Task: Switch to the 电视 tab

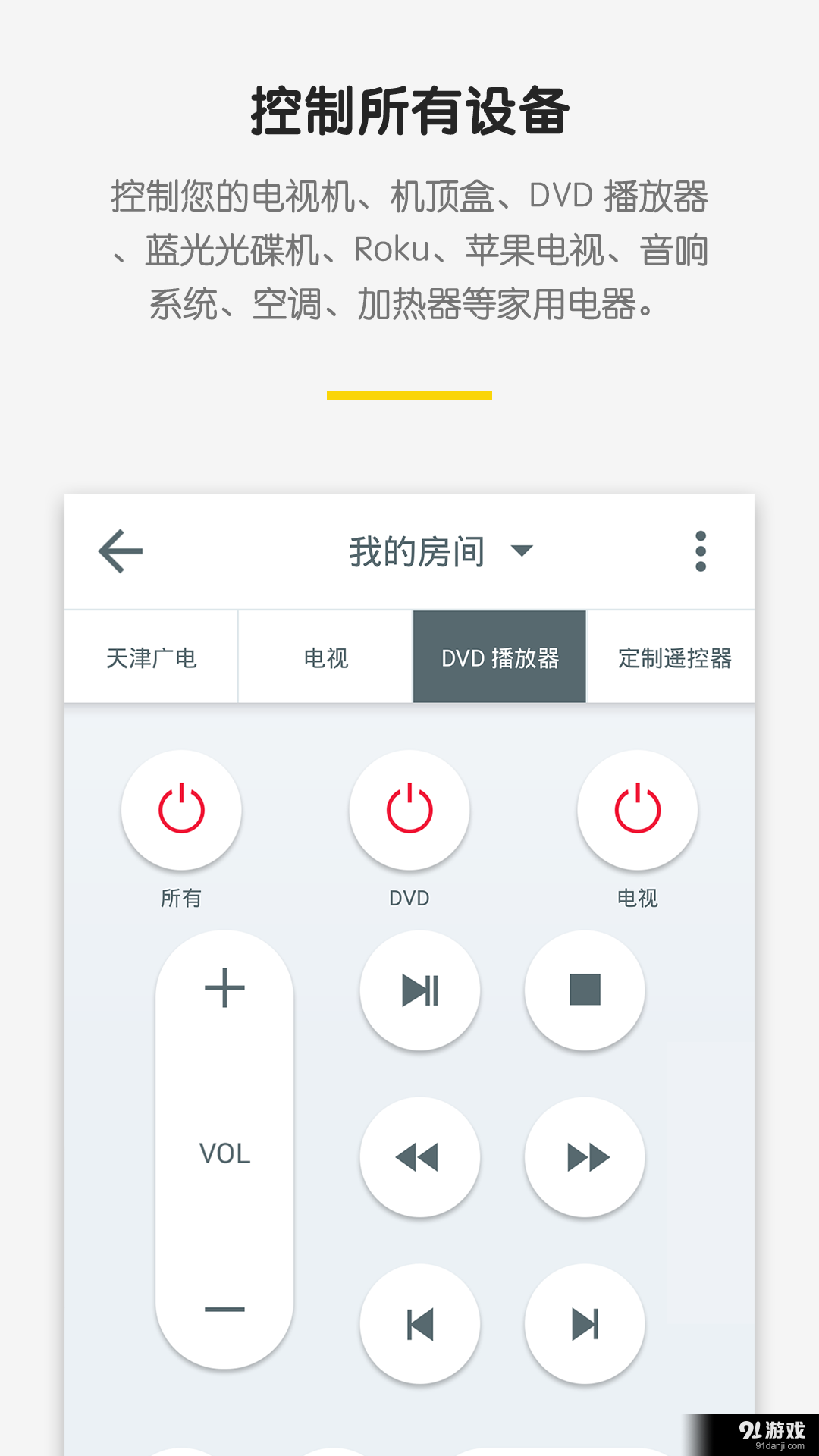Action: pos(325,657)
